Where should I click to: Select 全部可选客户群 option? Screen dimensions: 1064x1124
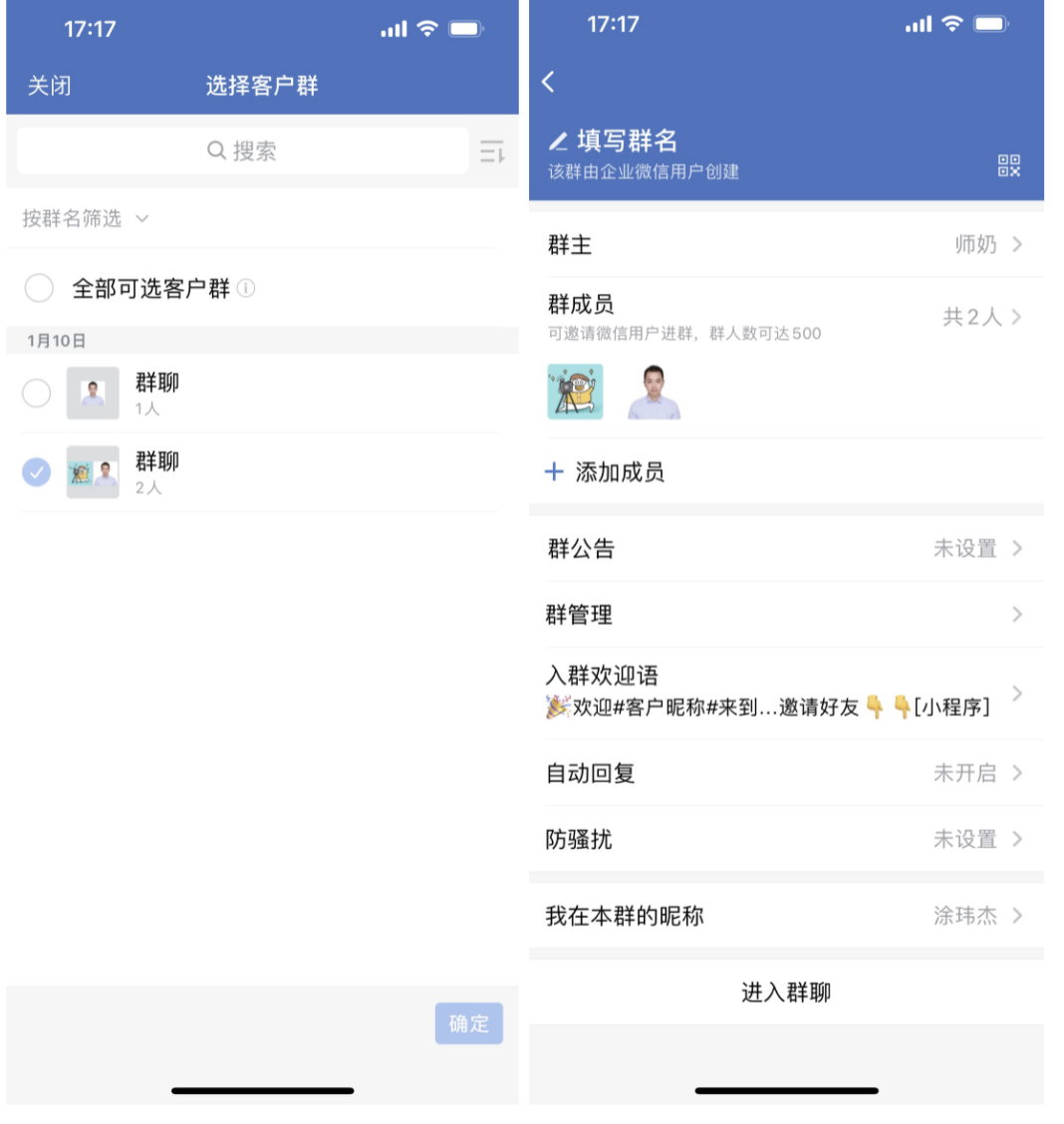tap(39, 289)
